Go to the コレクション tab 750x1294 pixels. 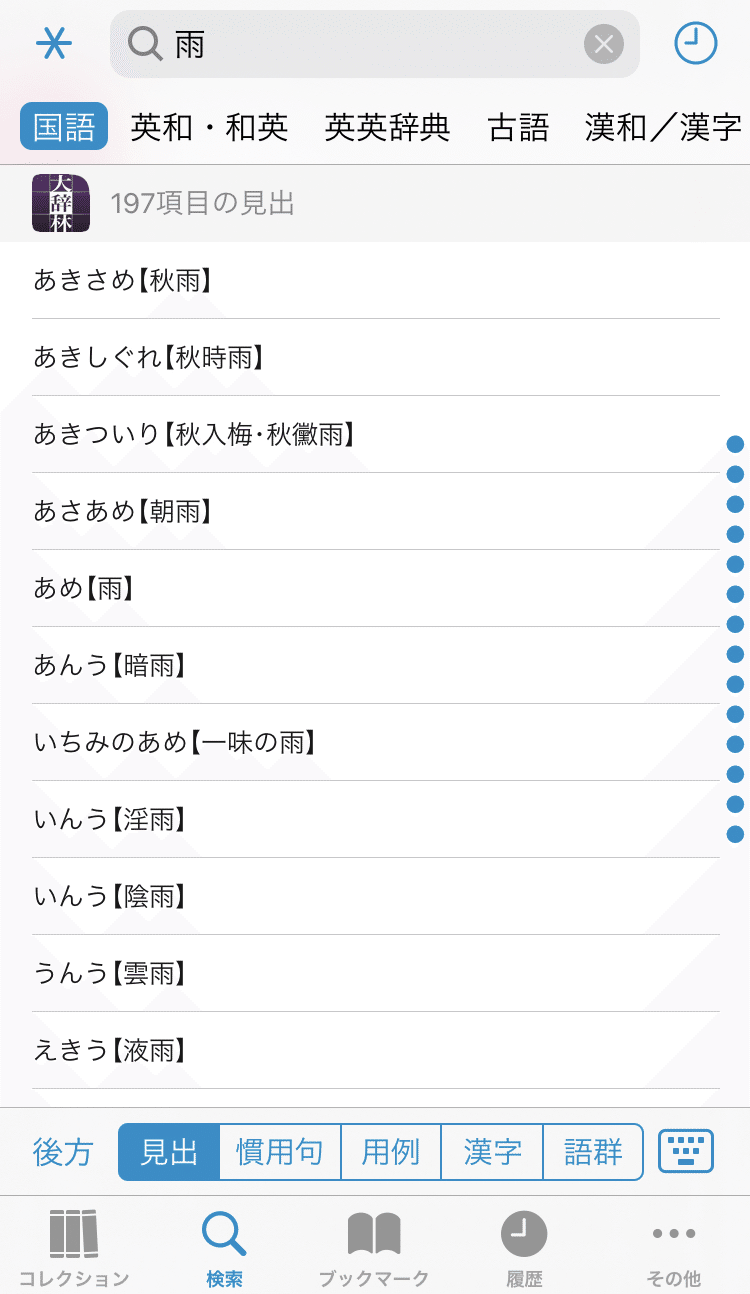pos(74,1248)
